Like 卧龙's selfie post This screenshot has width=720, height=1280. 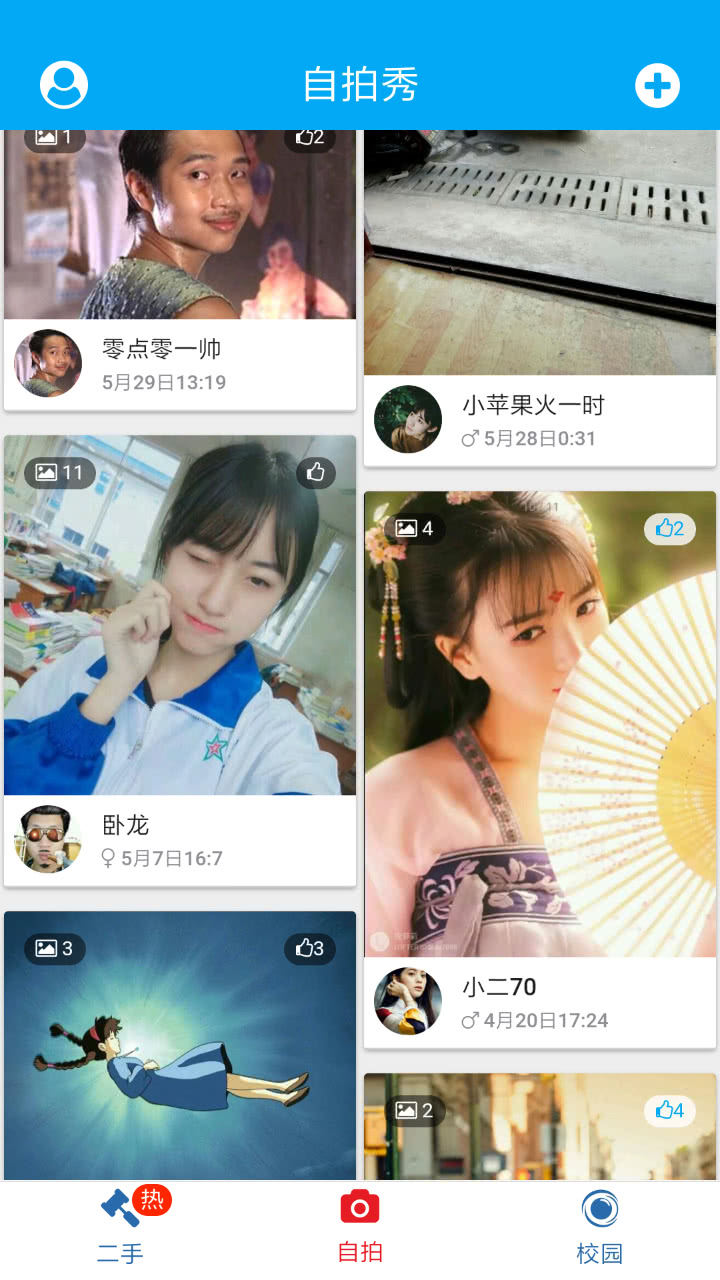316,473
